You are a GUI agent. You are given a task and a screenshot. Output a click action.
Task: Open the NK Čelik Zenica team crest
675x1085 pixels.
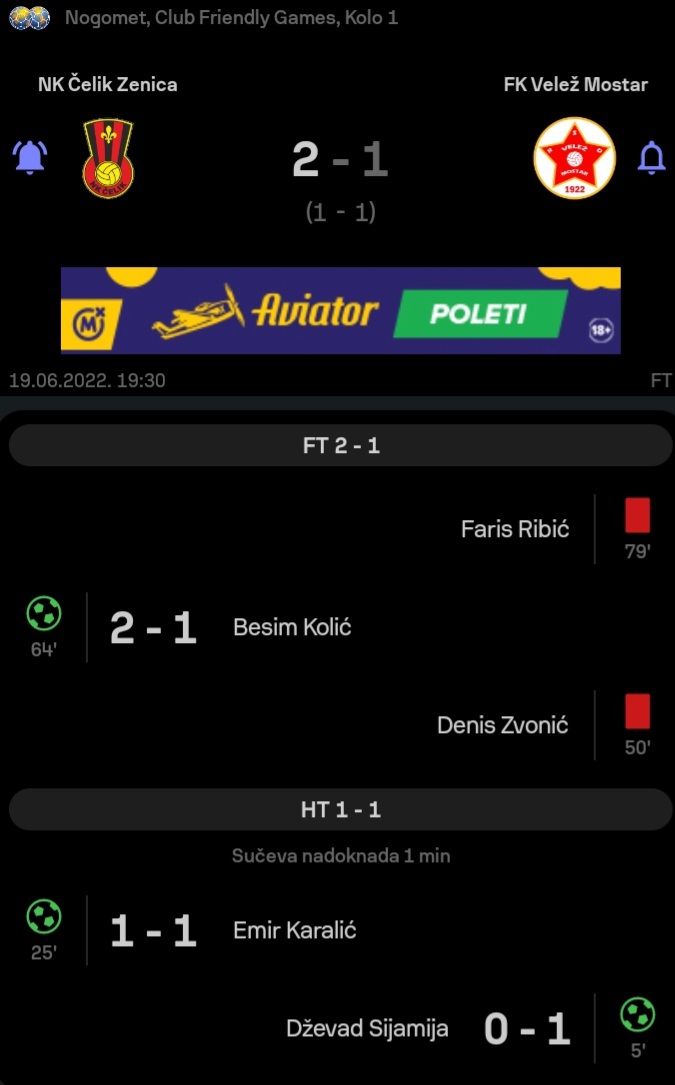click(x=108, y=158)
